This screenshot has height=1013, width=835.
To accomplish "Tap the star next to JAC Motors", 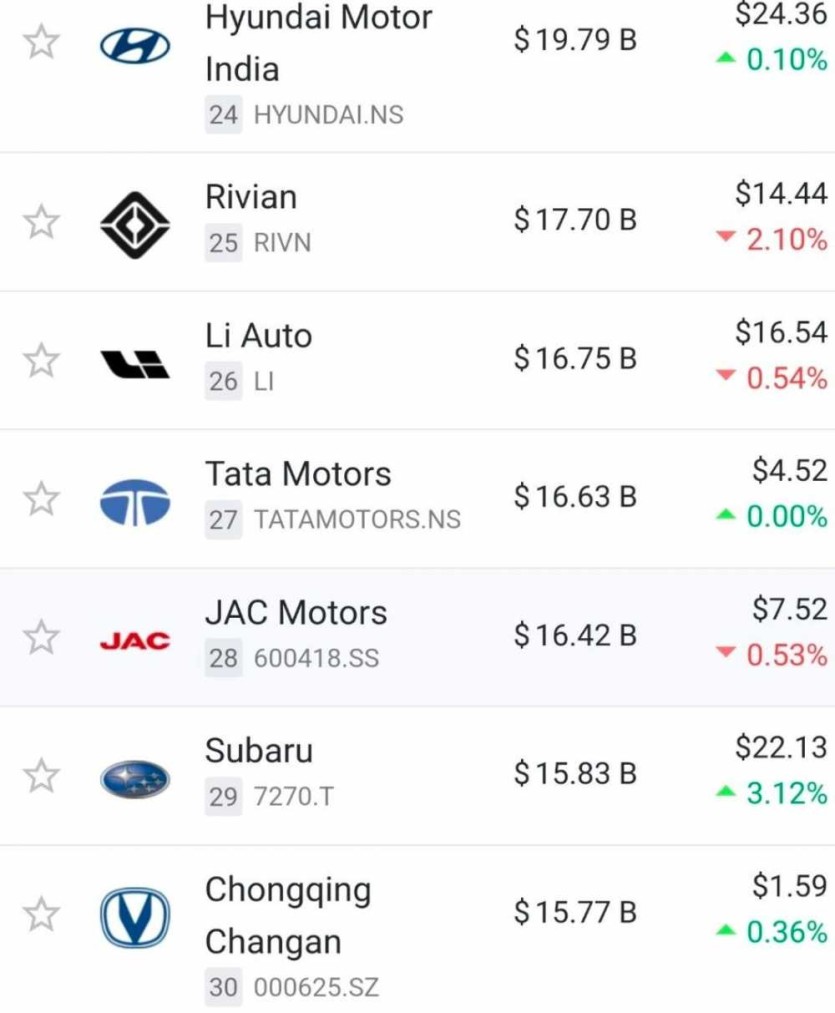I will click(x=41, y=636).
